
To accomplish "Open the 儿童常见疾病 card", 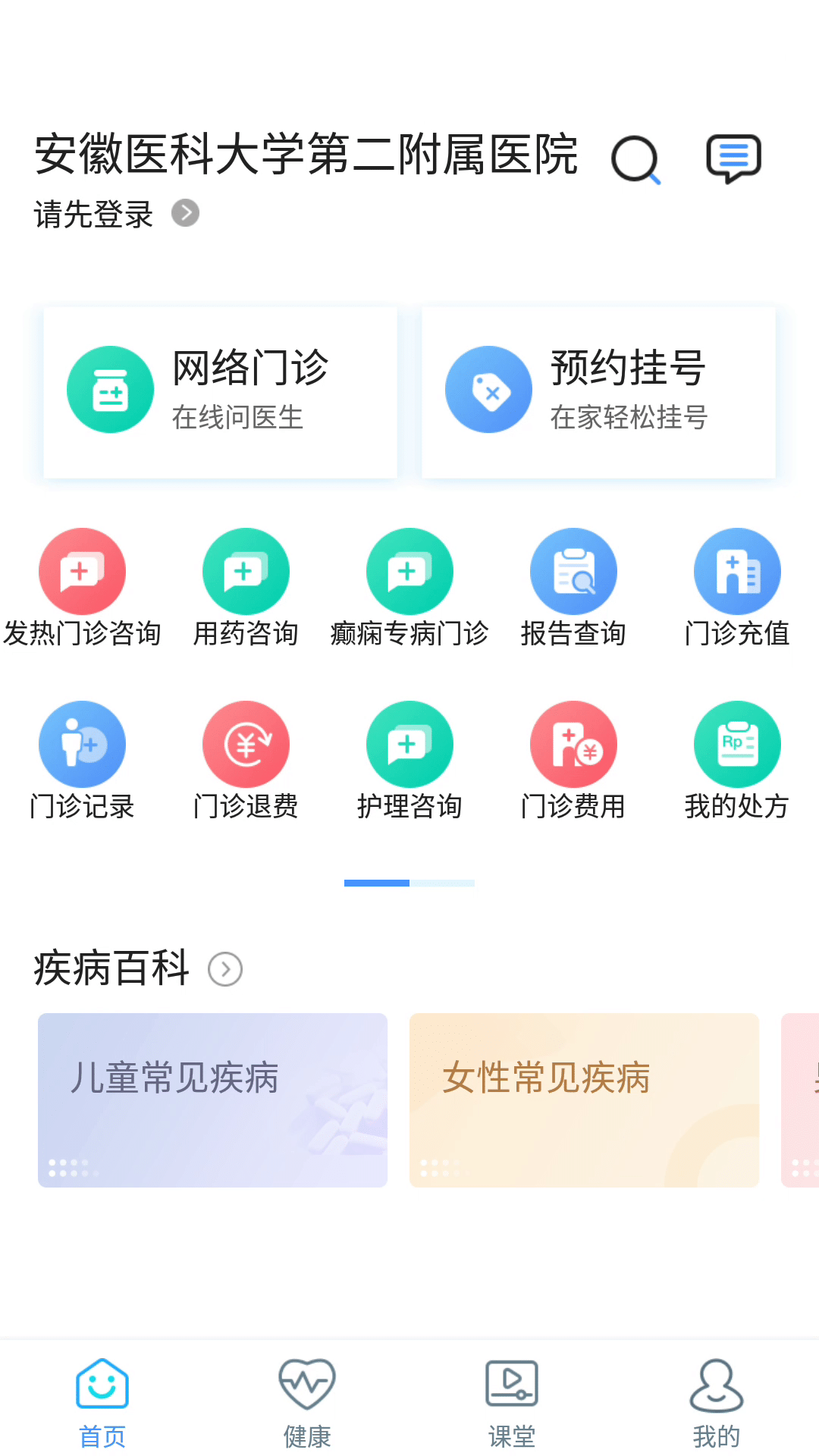I will [x=212, y=1100].
